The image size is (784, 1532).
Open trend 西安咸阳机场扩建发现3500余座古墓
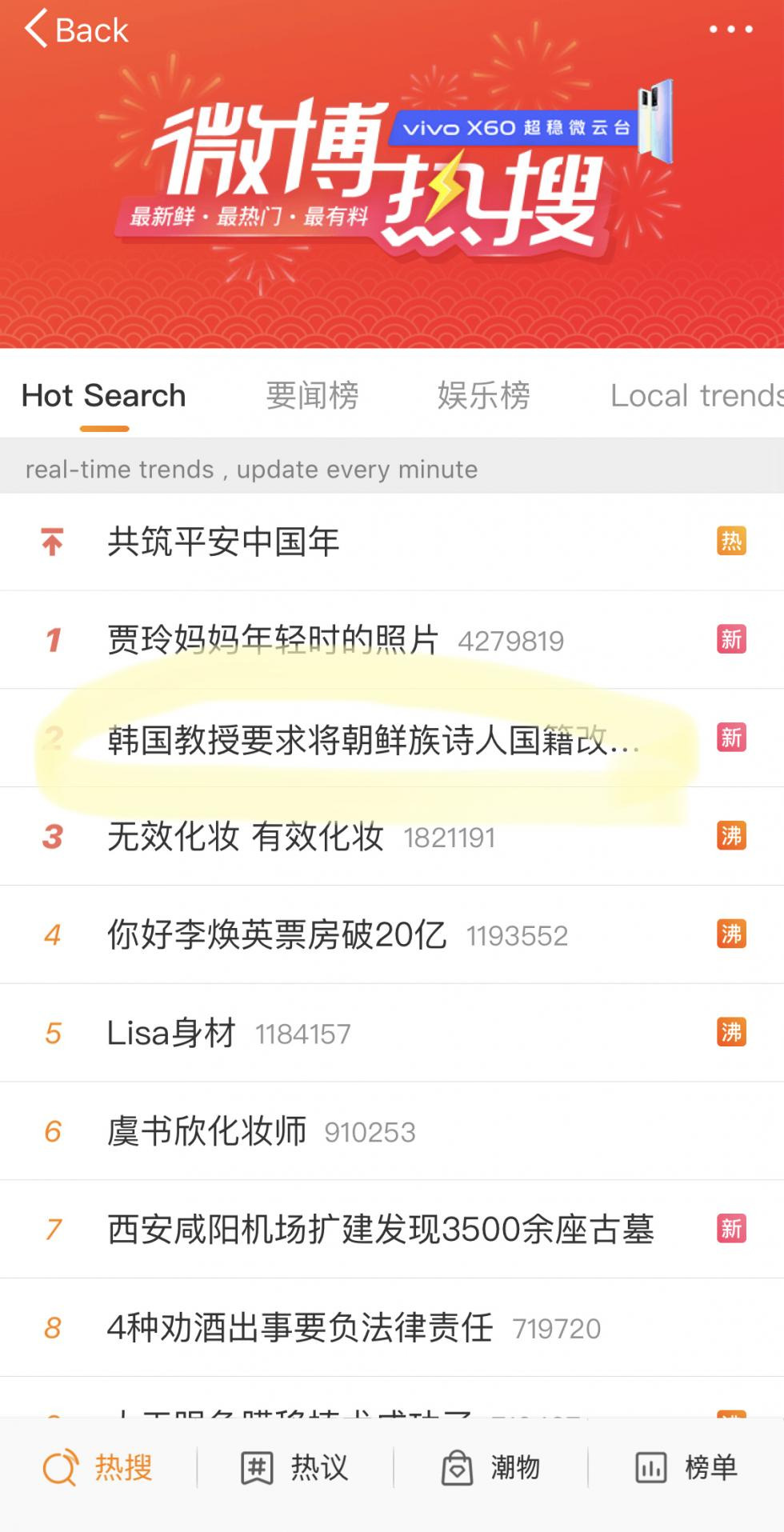click(380, 1230)
